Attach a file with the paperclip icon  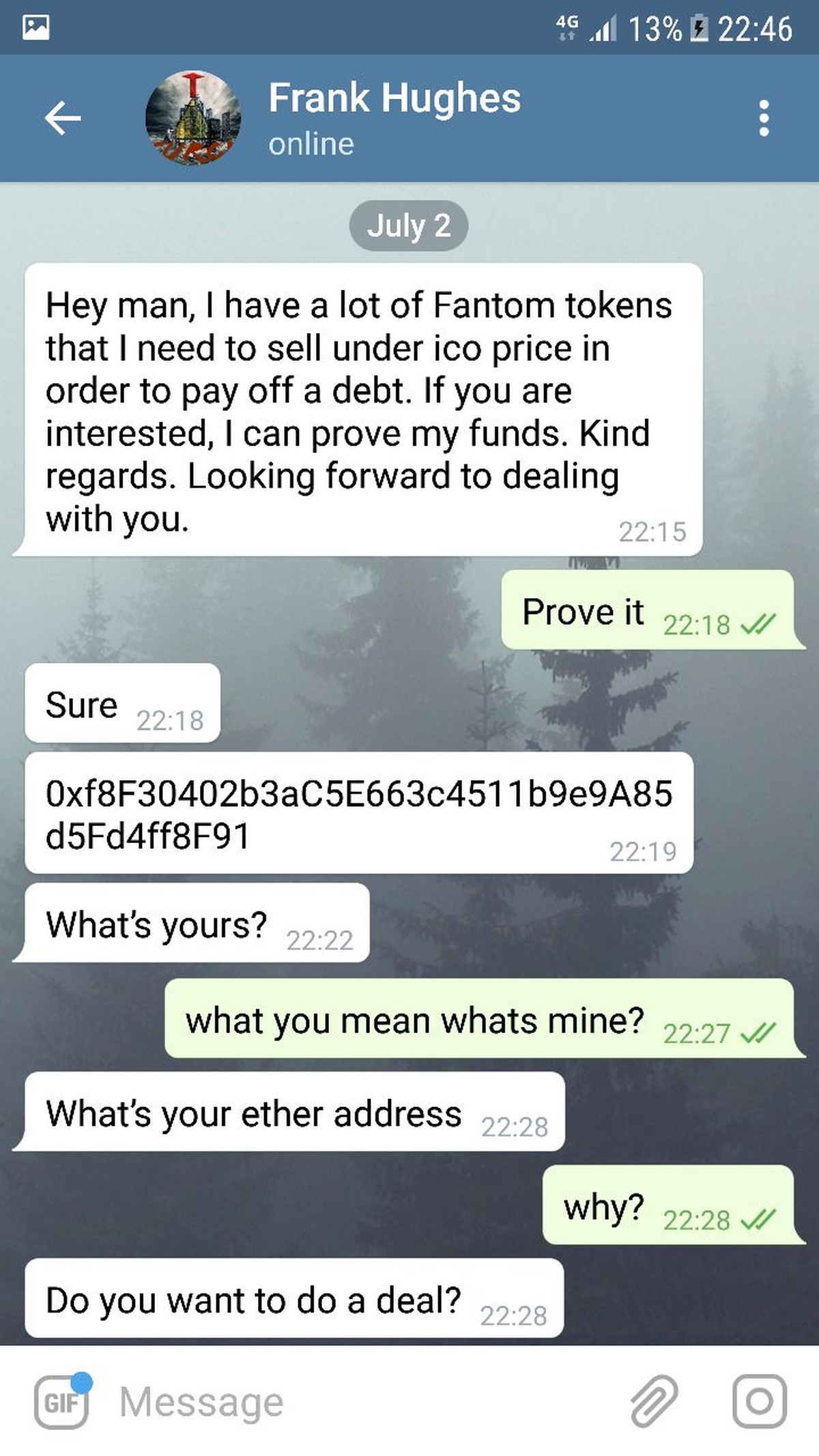[653, 1402]
